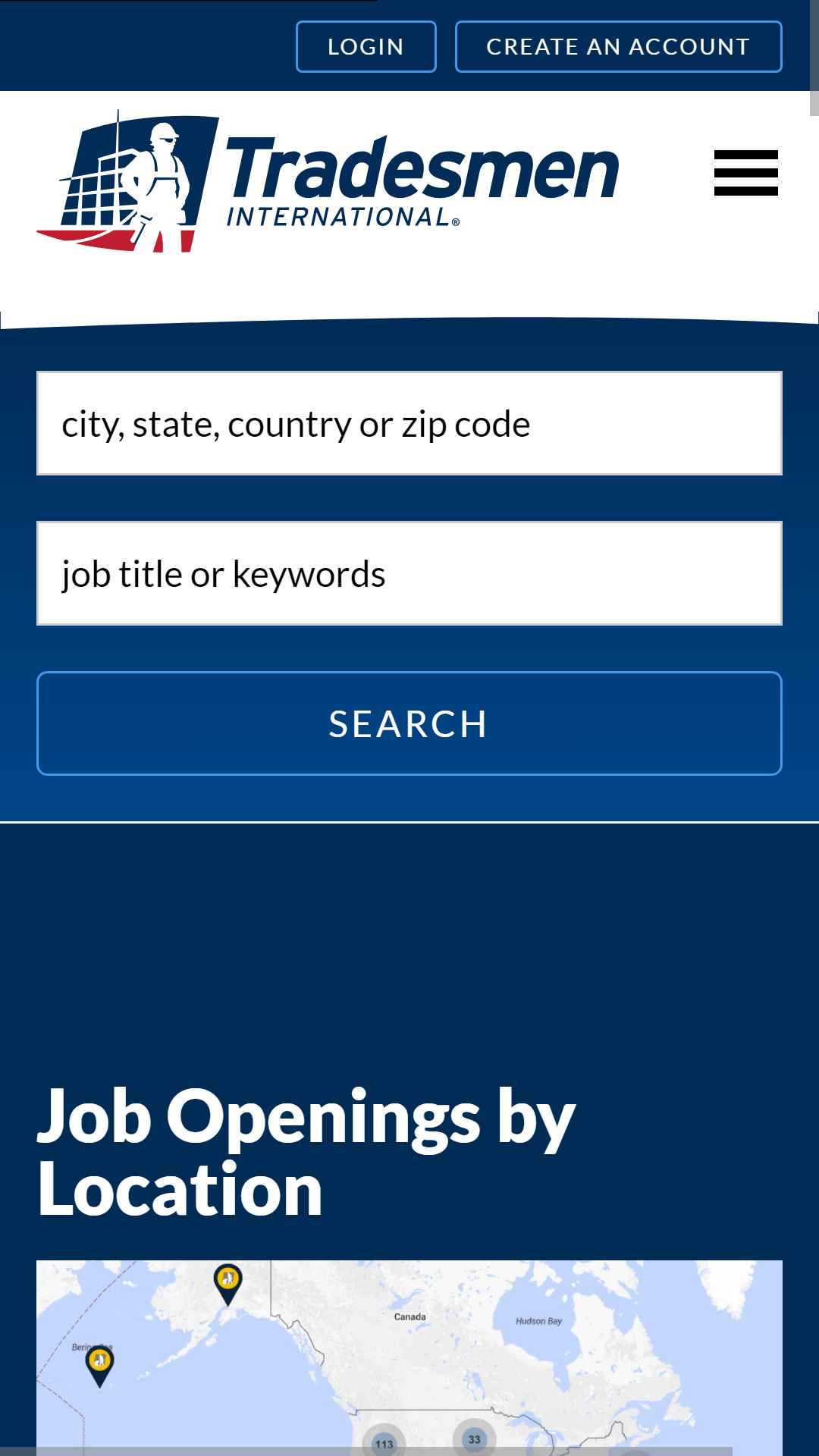819x1456 pixels.
Task: Tap the SEARCH button
Action: click(x=409, y=723)
